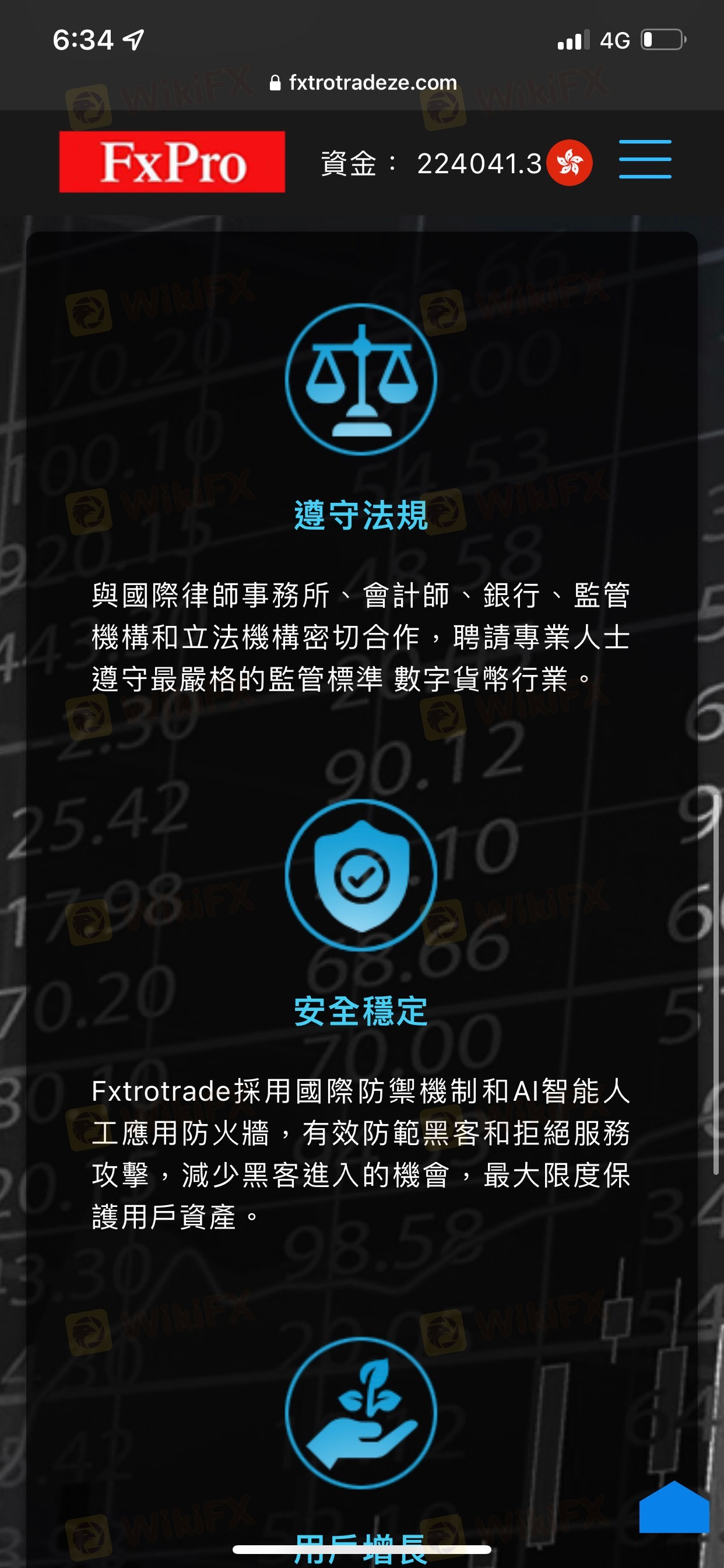
Task: Change region via Hong Kong flag
Action: point(569,163)
